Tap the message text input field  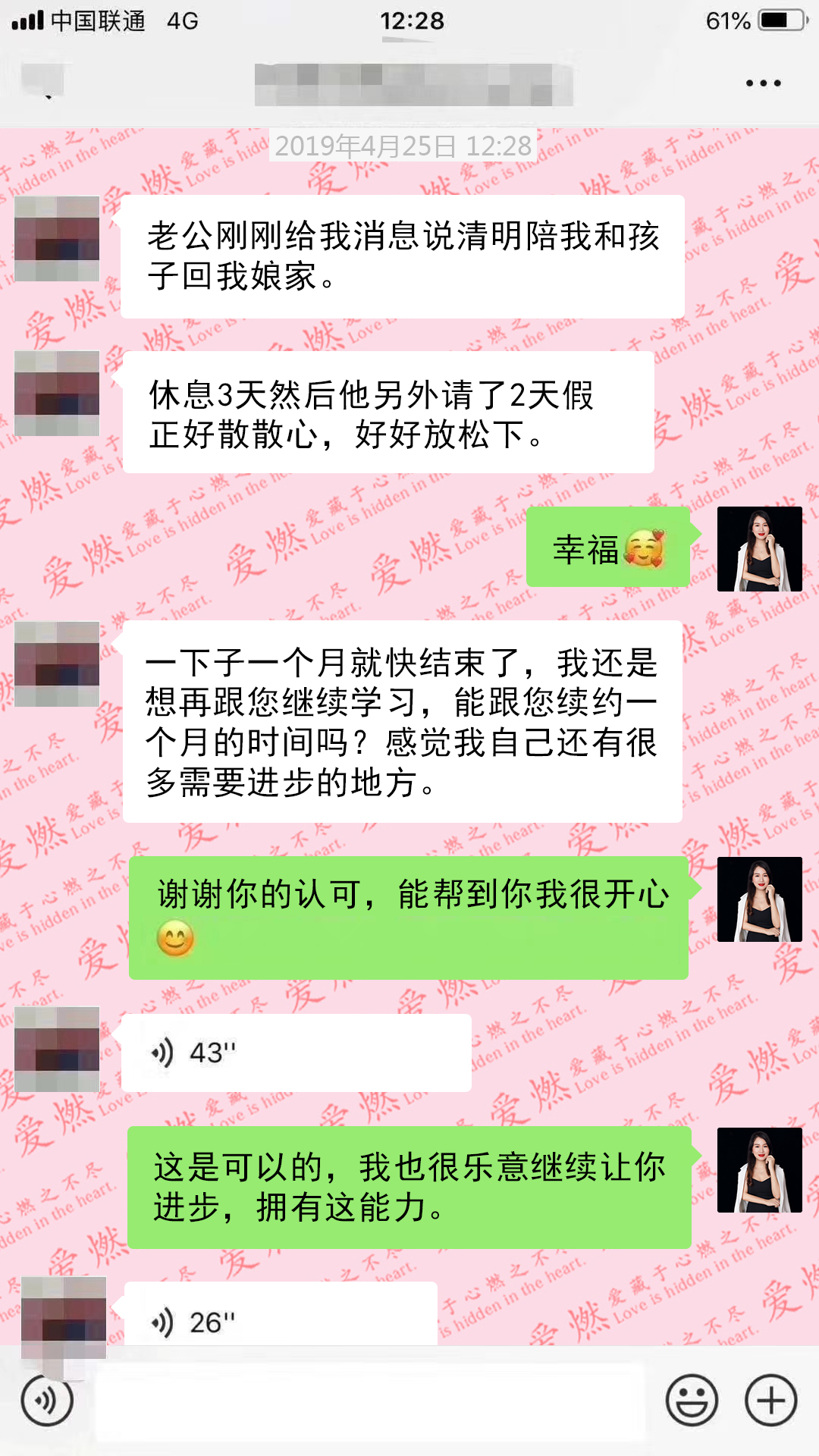[x=369, y=1401]
